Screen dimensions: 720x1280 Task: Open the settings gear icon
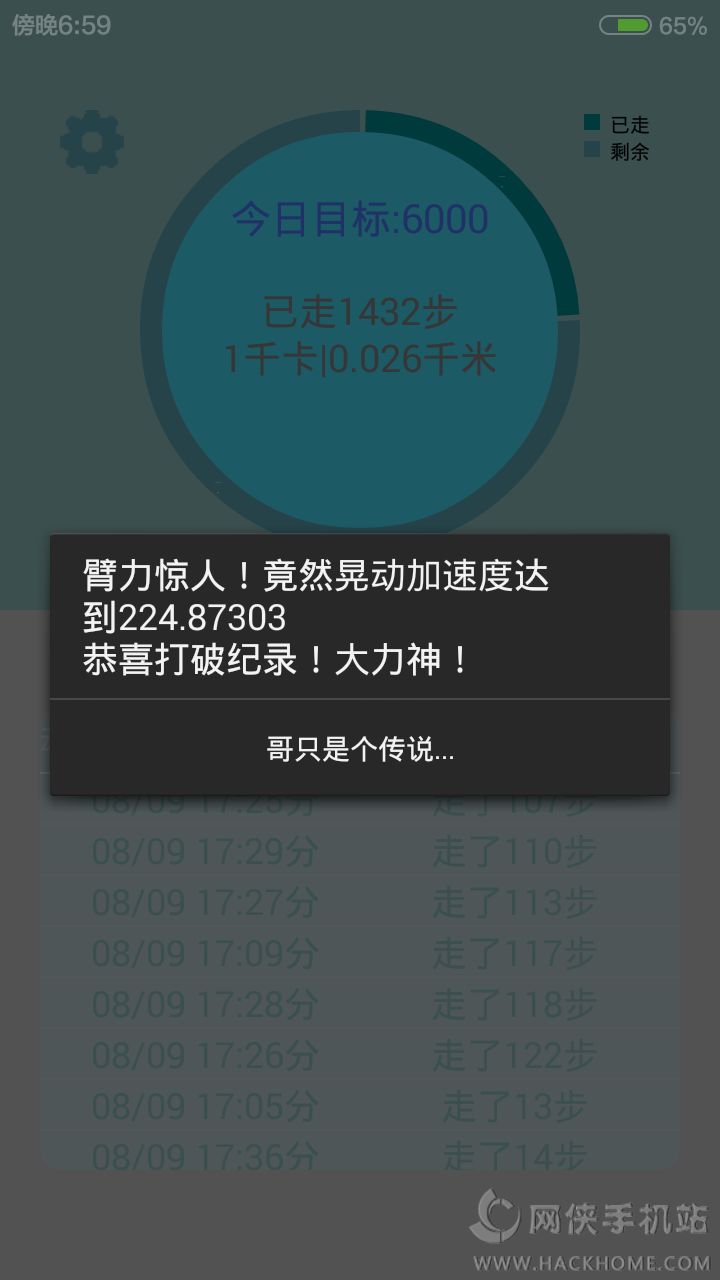92,141
